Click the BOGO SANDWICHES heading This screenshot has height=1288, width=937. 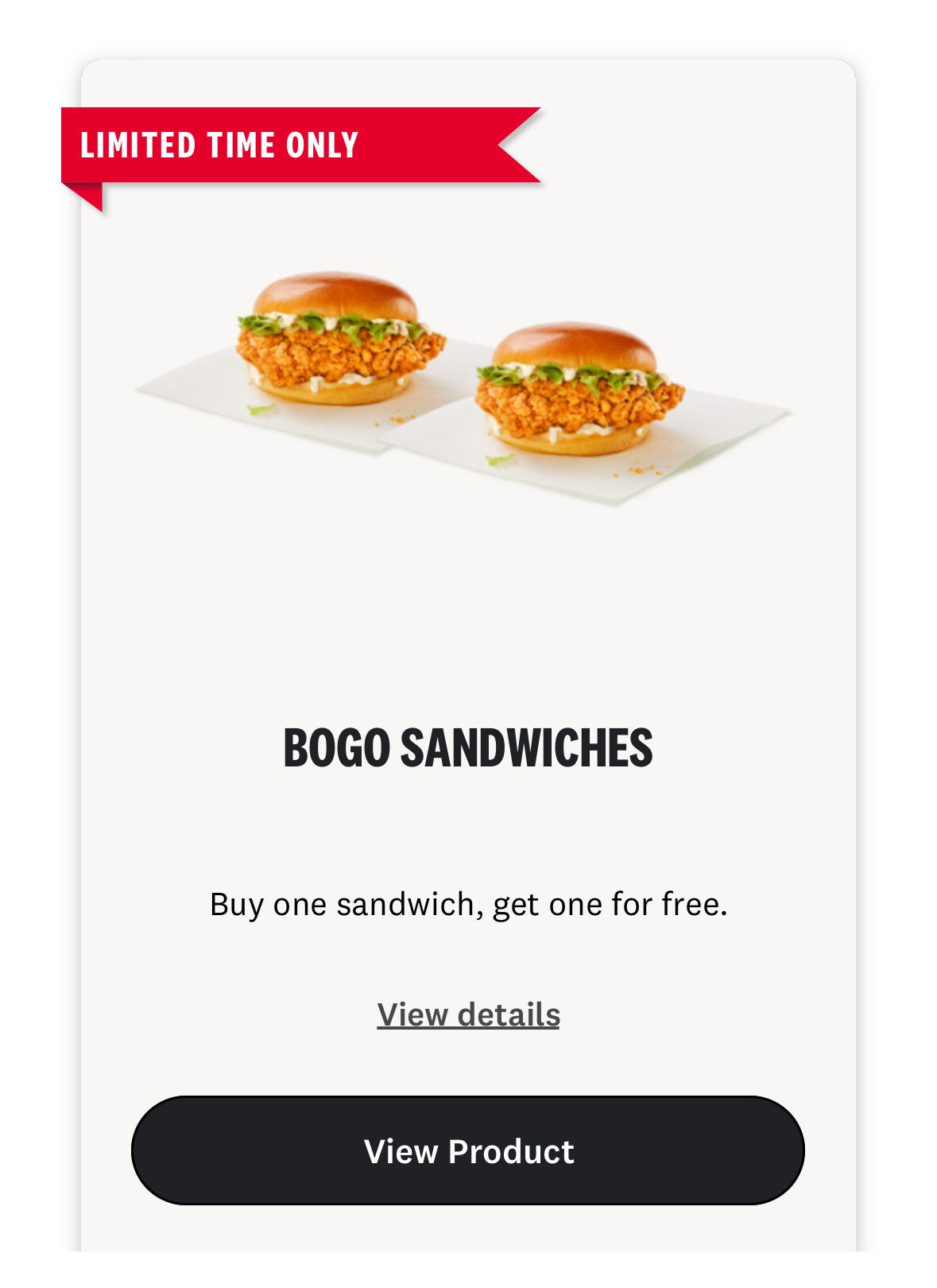[x=468, y=747]
